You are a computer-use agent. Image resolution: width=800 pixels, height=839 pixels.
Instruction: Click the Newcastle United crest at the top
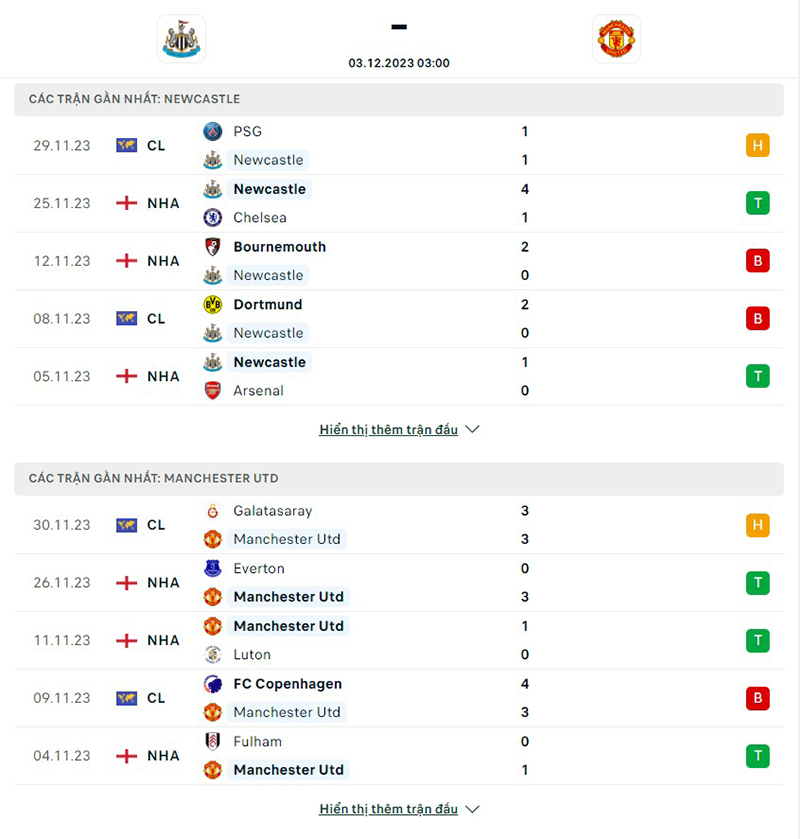pyautogui.click(x=181, y=38)
